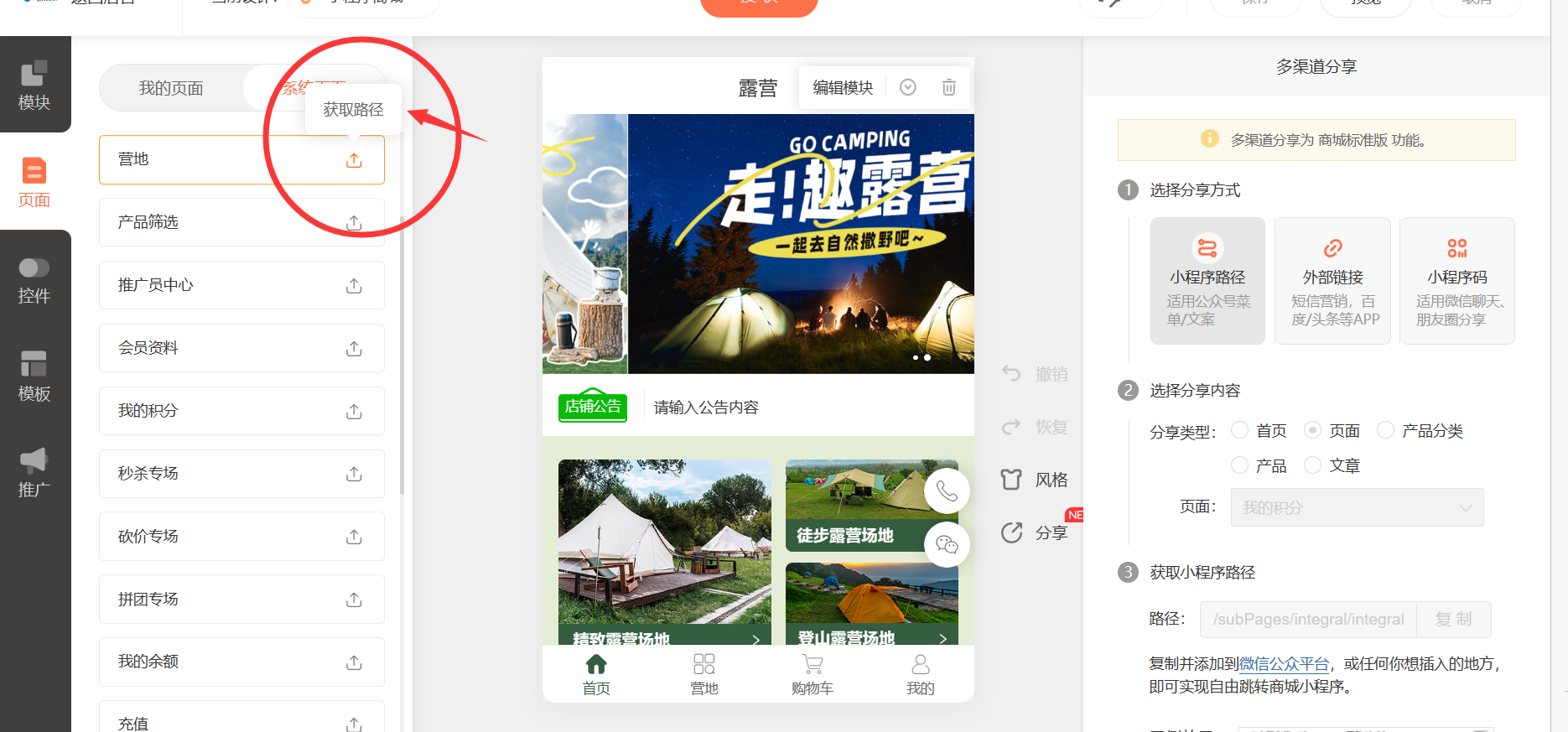Open the 模块 section in sidebar

click(34, 86)
